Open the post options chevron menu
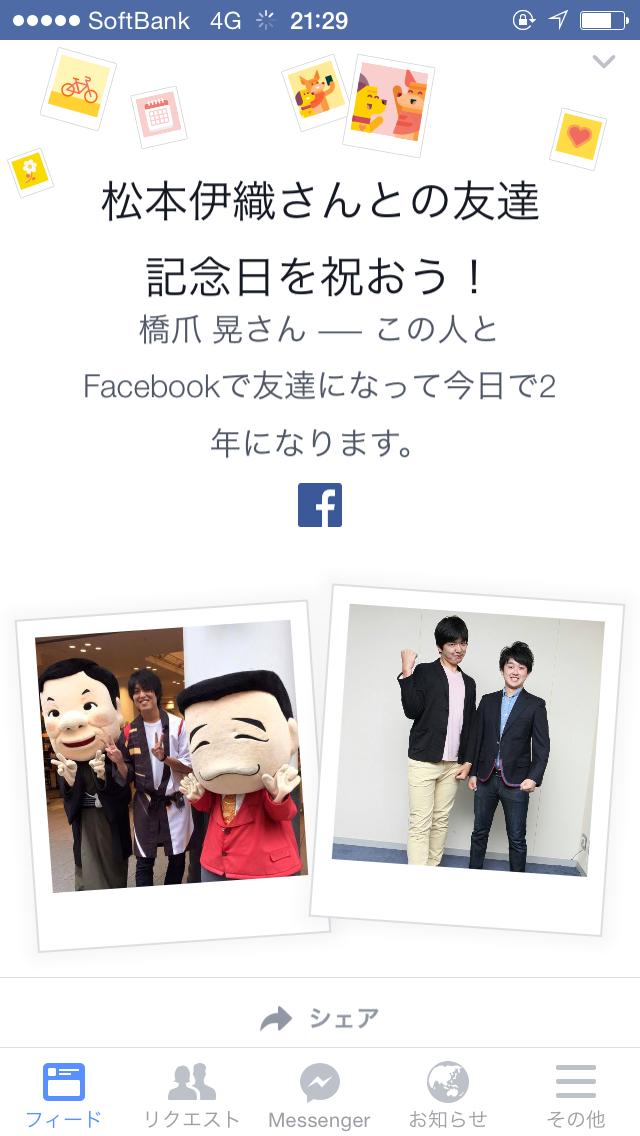 [x=603, y=62]
